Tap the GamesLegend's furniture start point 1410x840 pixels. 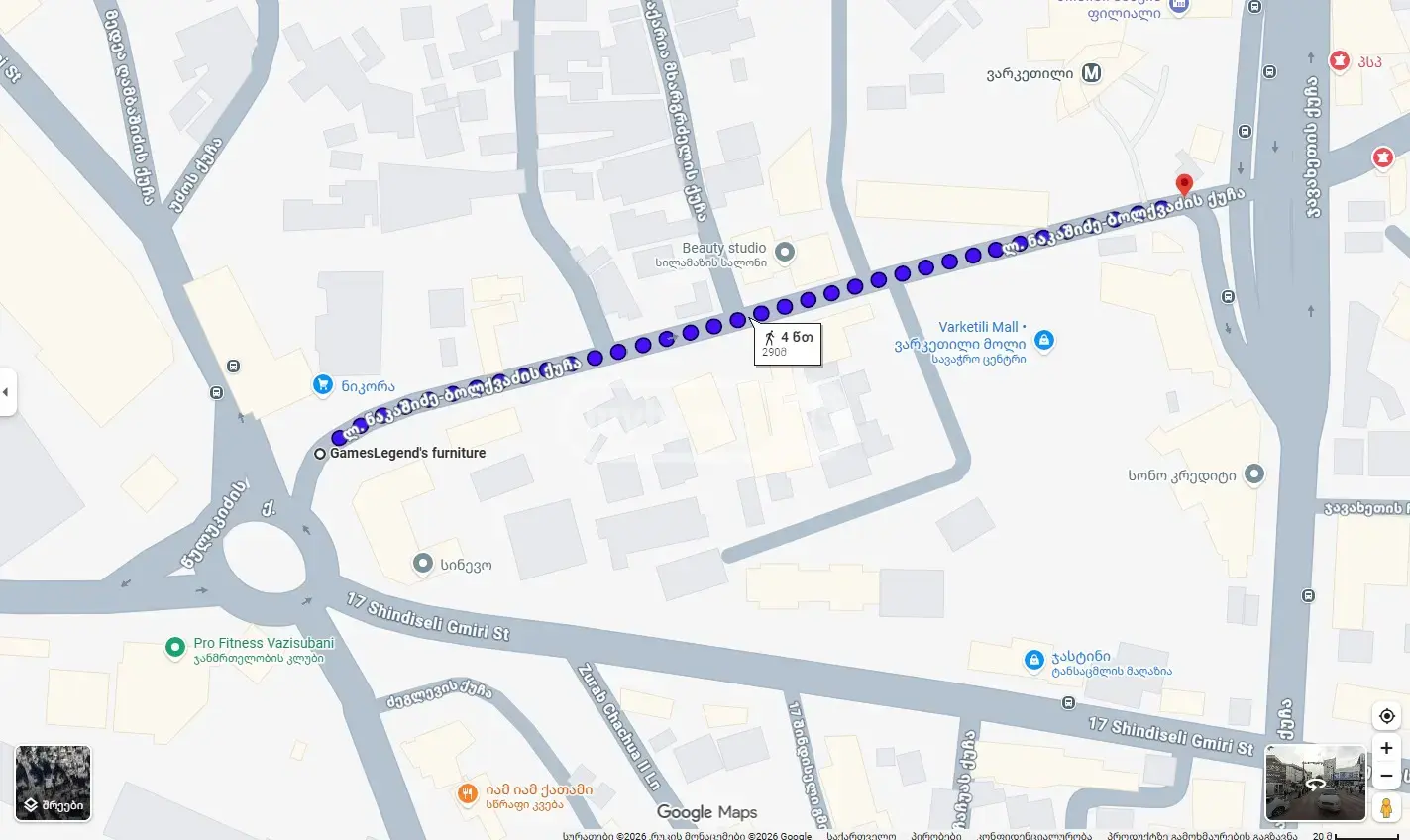(320, 454)
